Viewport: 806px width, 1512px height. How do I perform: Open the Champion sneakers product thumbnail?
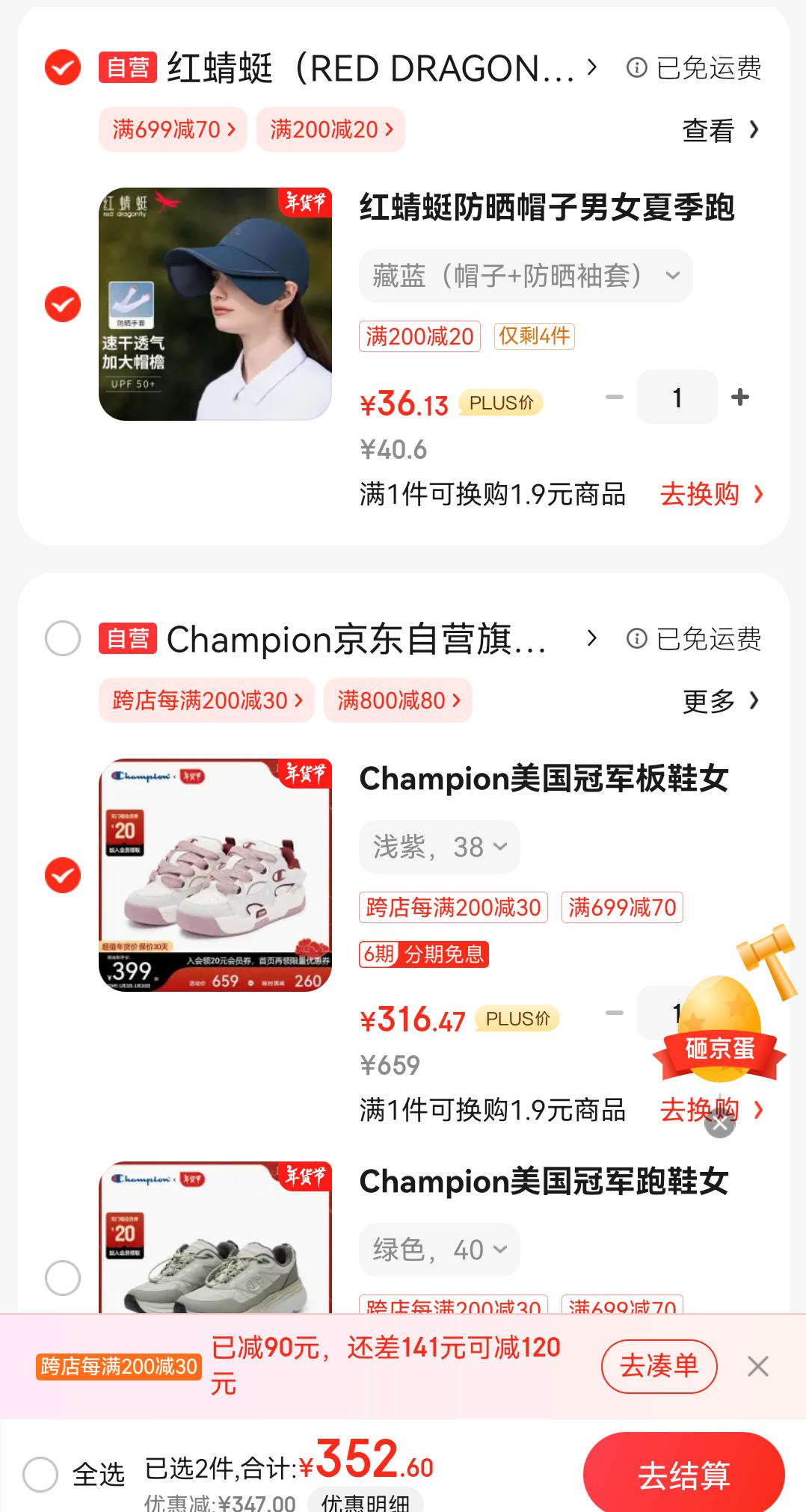point(215,874)
